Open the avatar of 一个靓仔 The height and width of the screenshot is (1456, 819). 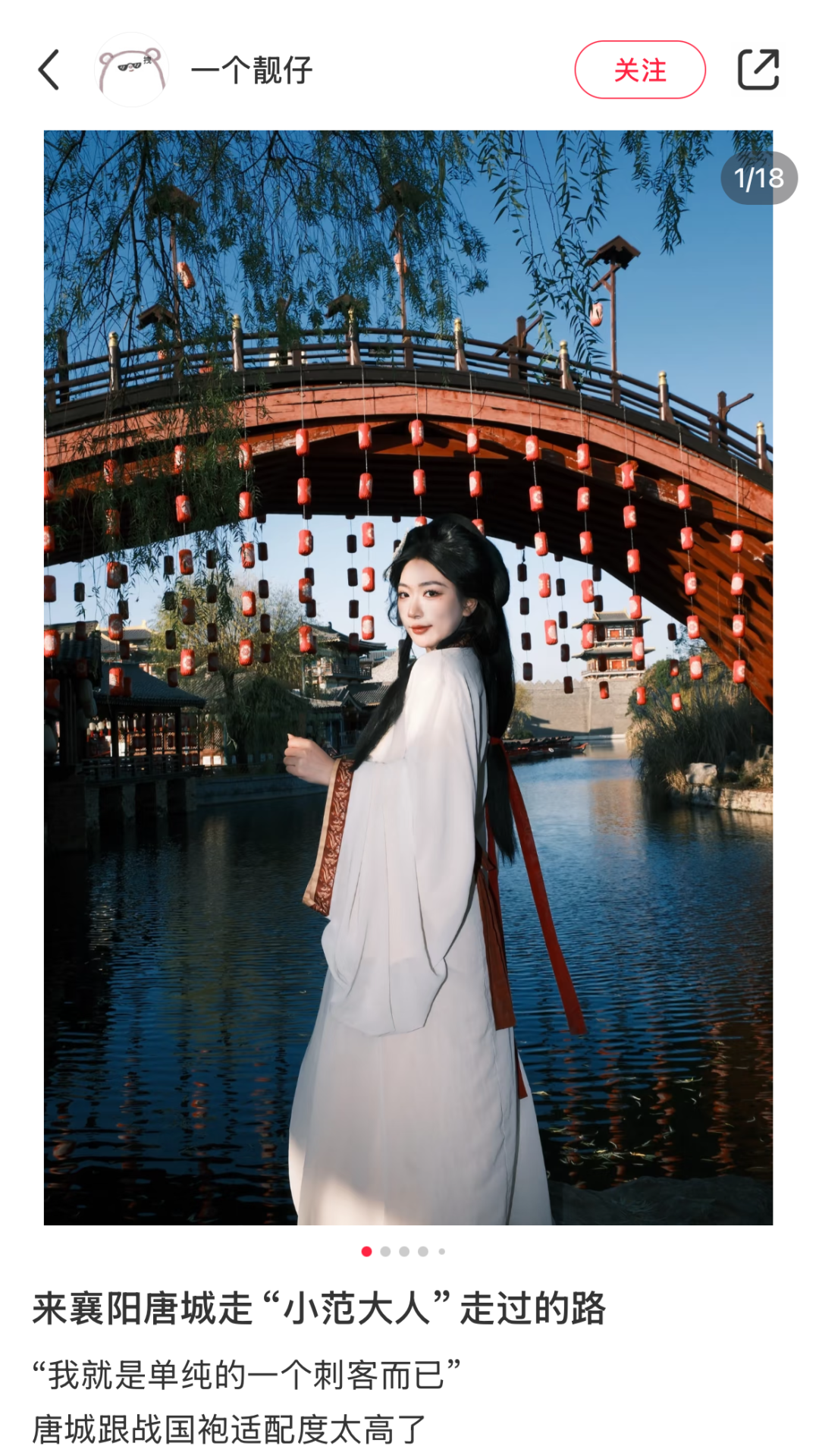click(x=130, y=71)
